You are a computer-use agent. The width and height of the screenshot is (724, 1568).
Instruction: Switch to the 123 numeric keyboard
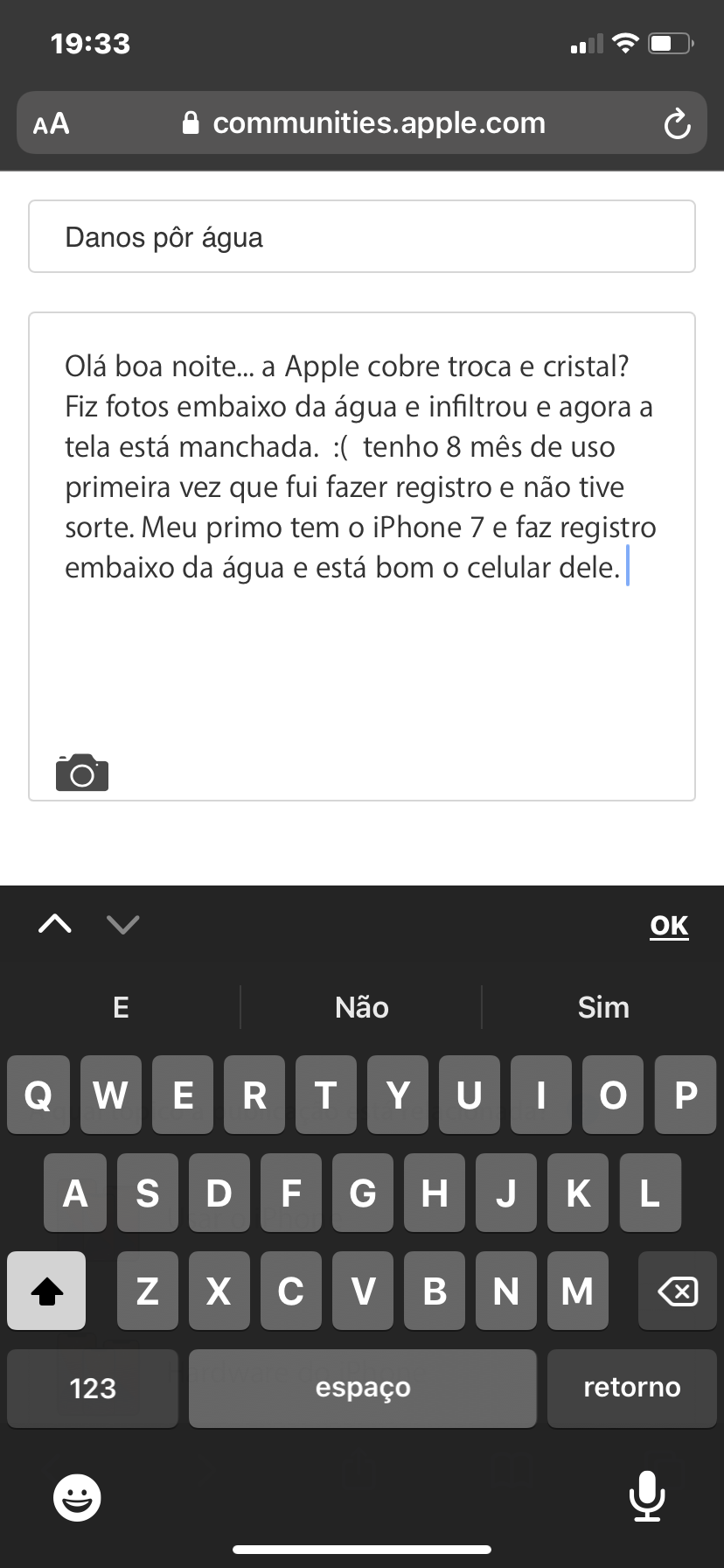pos(93,1388)
